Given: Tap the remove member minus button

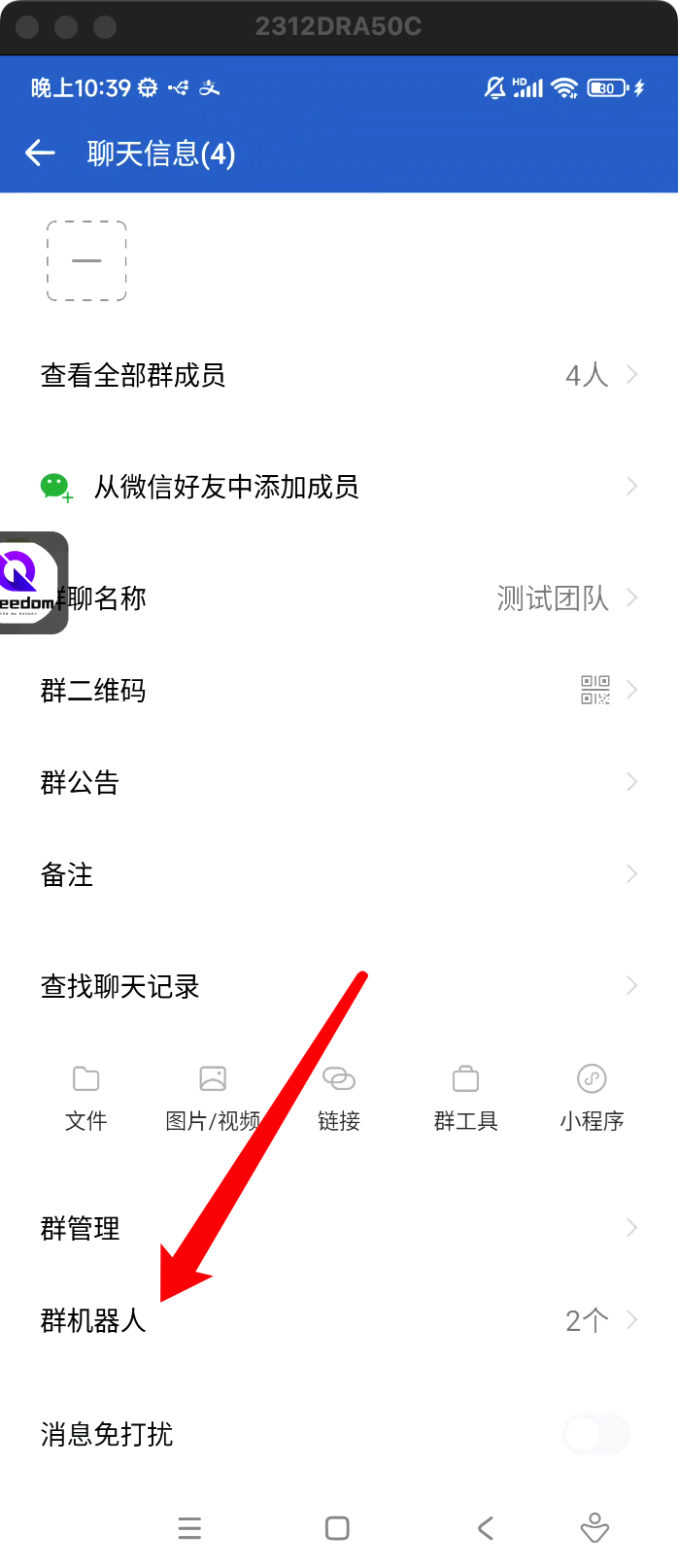Looking at the screenshot, I should click(x=86, y=260).
